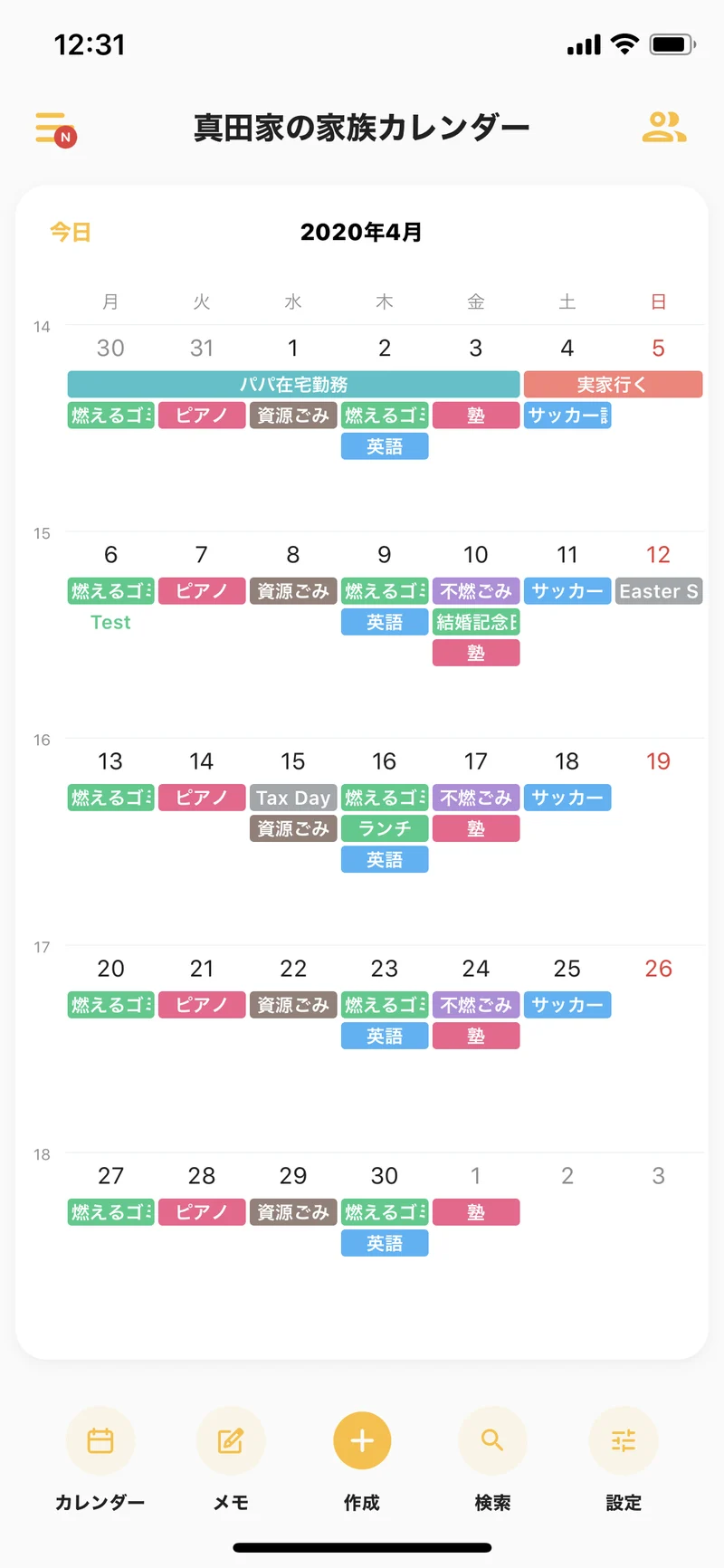Open the ピアノ event on the 28th

click(202, 1212)
